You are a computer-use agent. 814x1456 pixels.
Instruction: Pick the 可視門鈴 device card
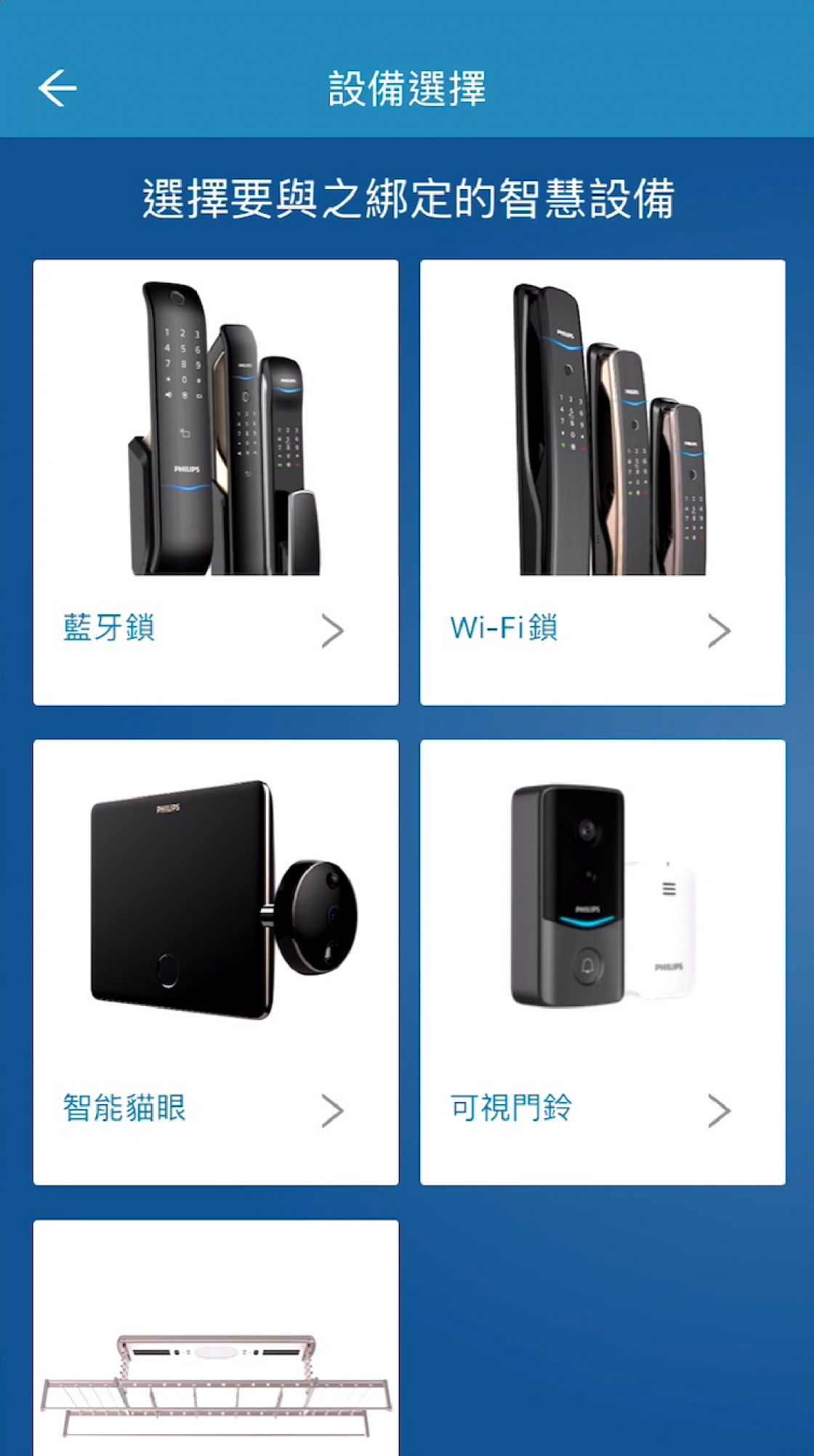pos(602,962)
